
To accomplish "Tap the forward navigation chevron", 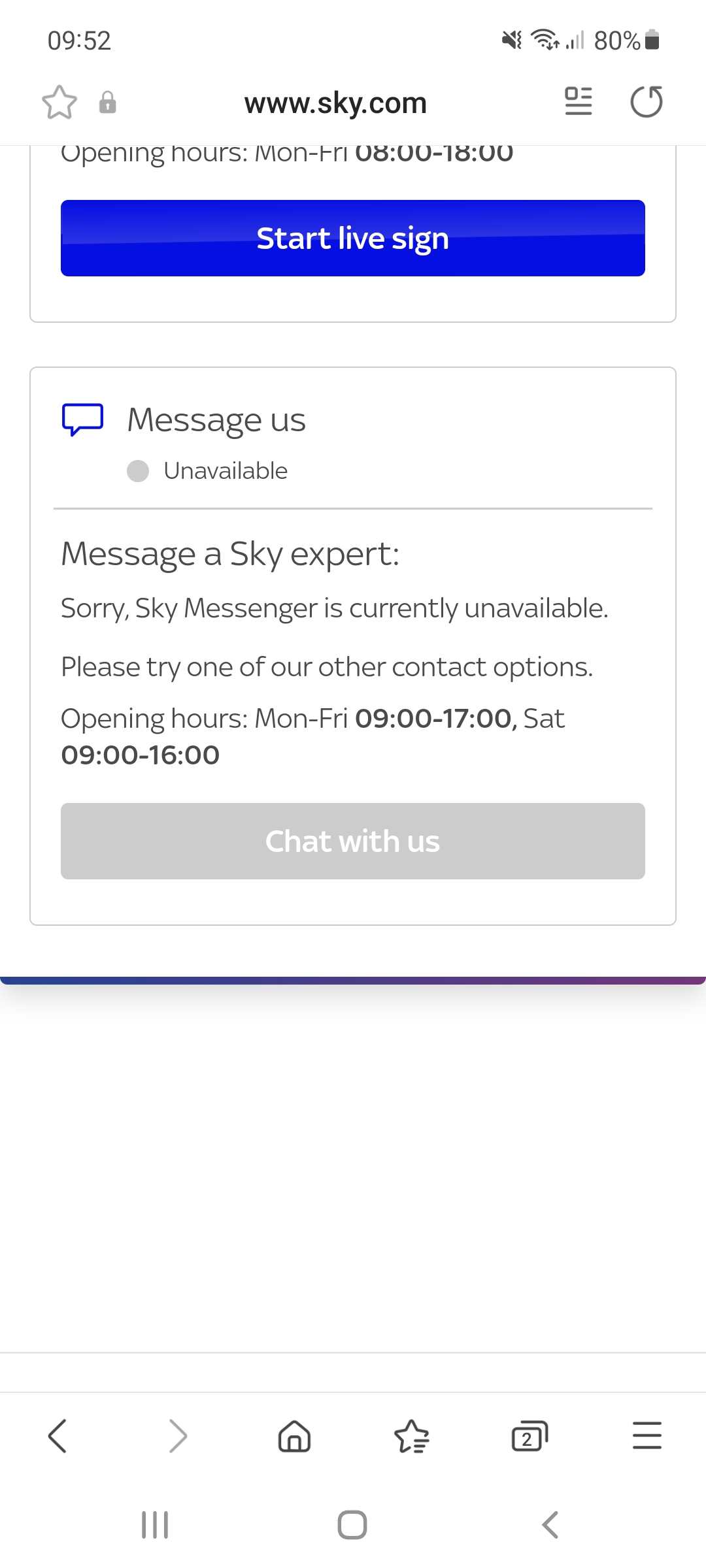I will coord(176,1436).
